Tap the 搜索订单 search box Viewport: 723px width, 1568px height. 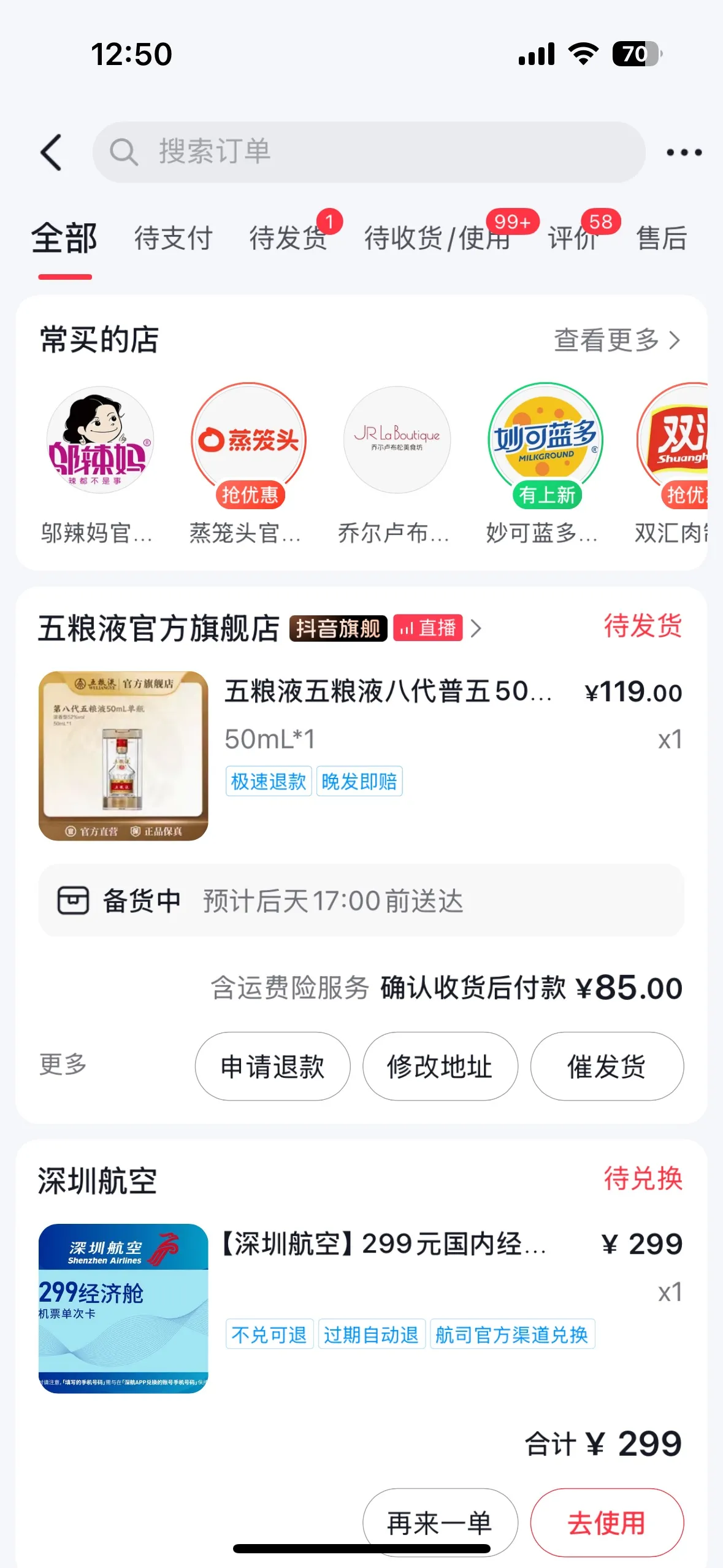(368, 152)
